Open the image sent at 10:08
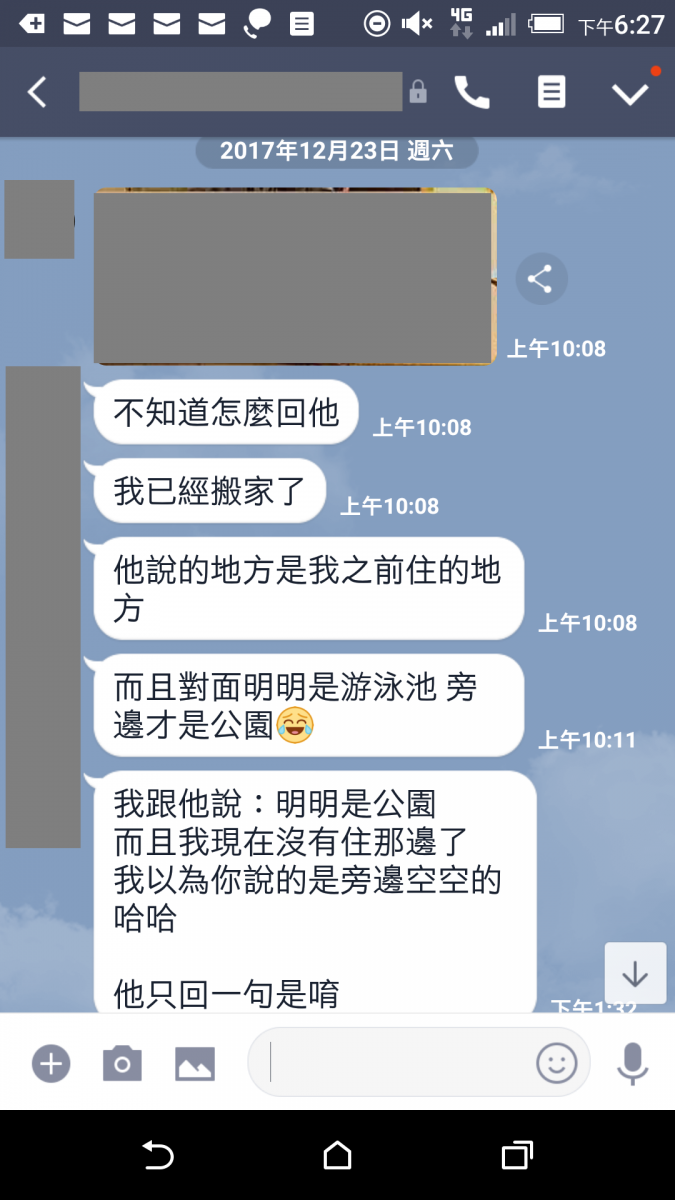 (x=295, y=277)
